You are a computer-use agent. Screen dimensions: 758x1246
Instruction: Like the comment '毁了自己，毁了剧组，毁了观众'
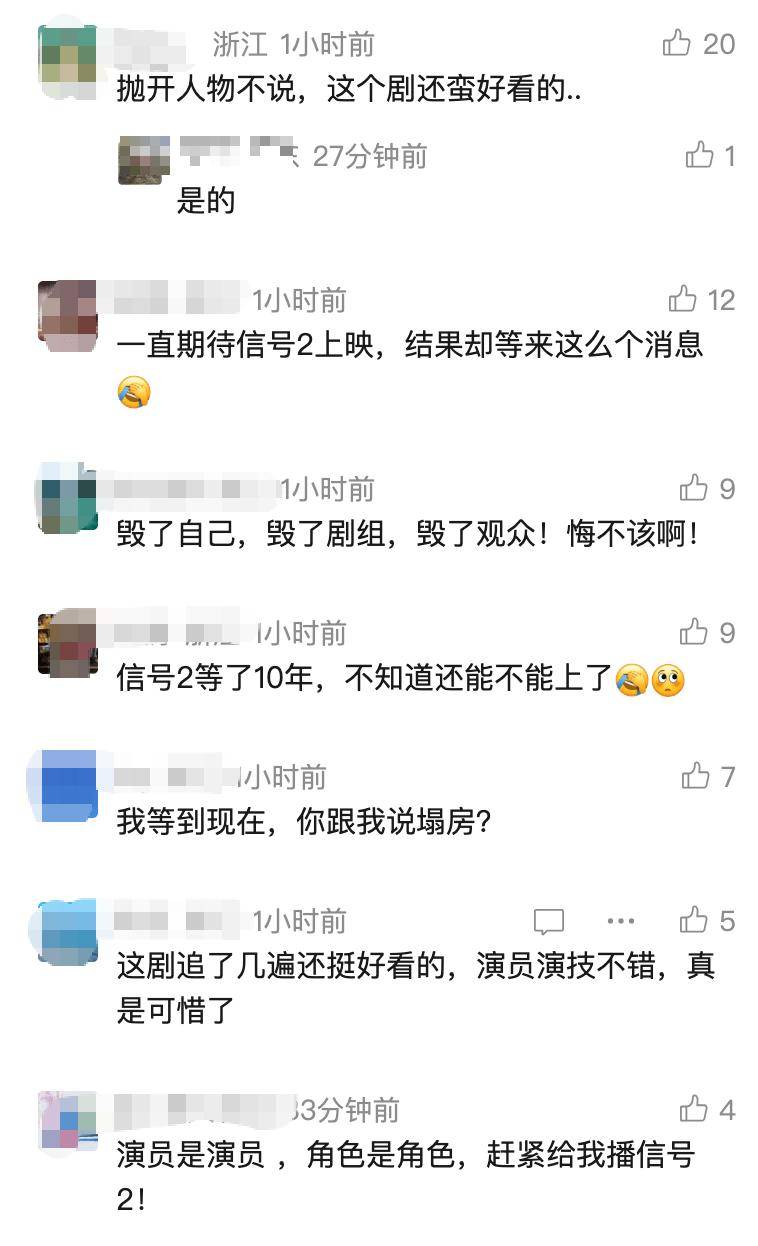pos(693,488)
